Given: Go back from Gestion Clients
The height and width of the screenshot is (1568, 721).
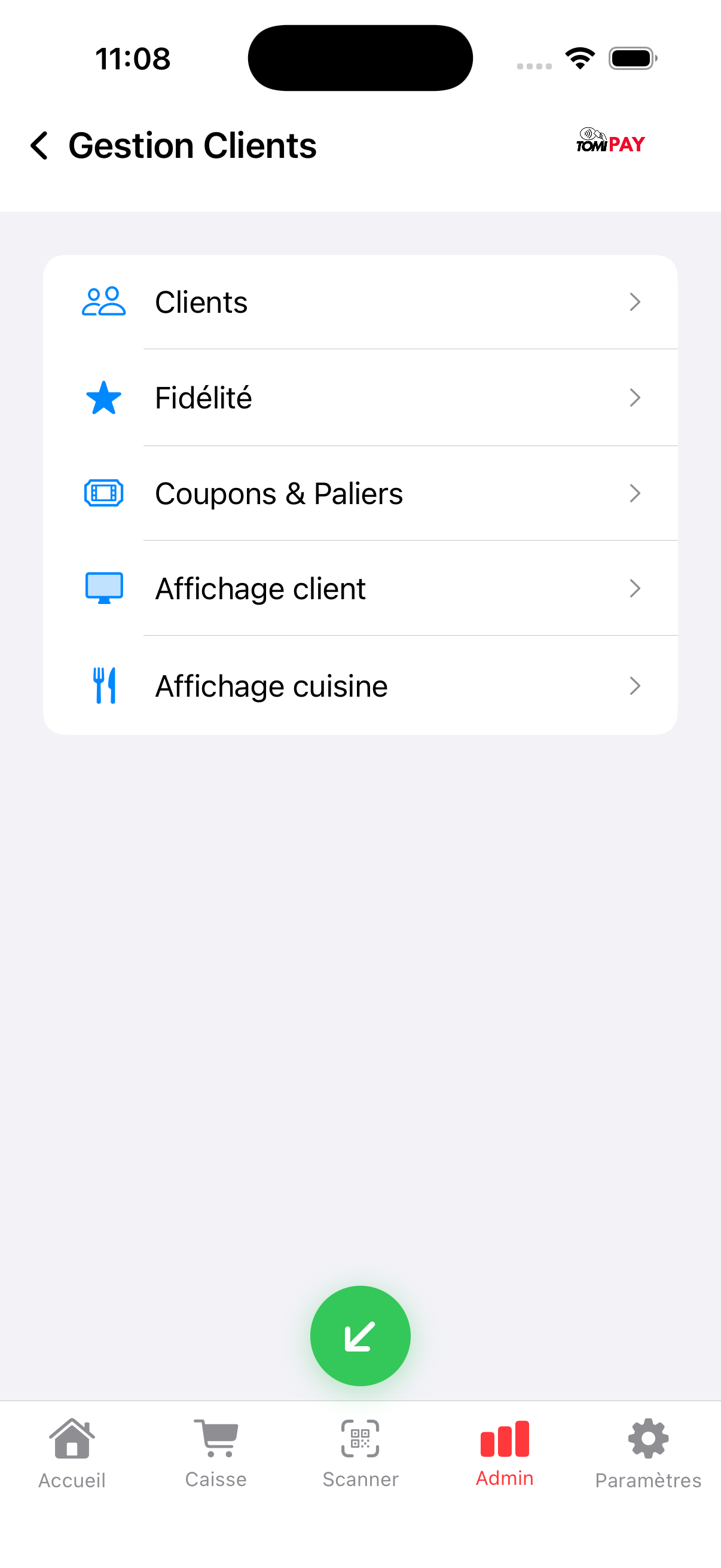Looking at the screenshot, I should 39,146.
